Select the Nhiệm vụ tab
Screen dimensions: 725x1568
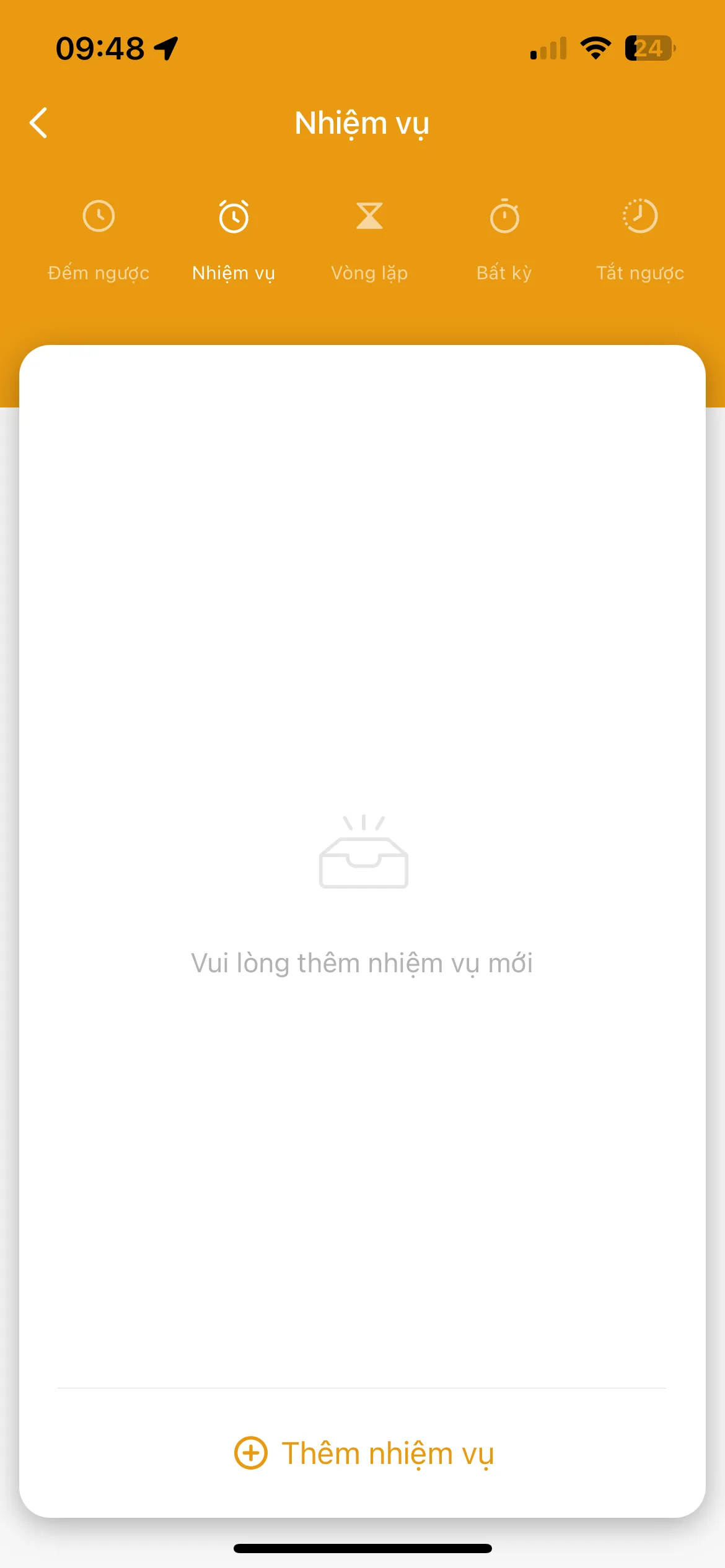point(234,238)
